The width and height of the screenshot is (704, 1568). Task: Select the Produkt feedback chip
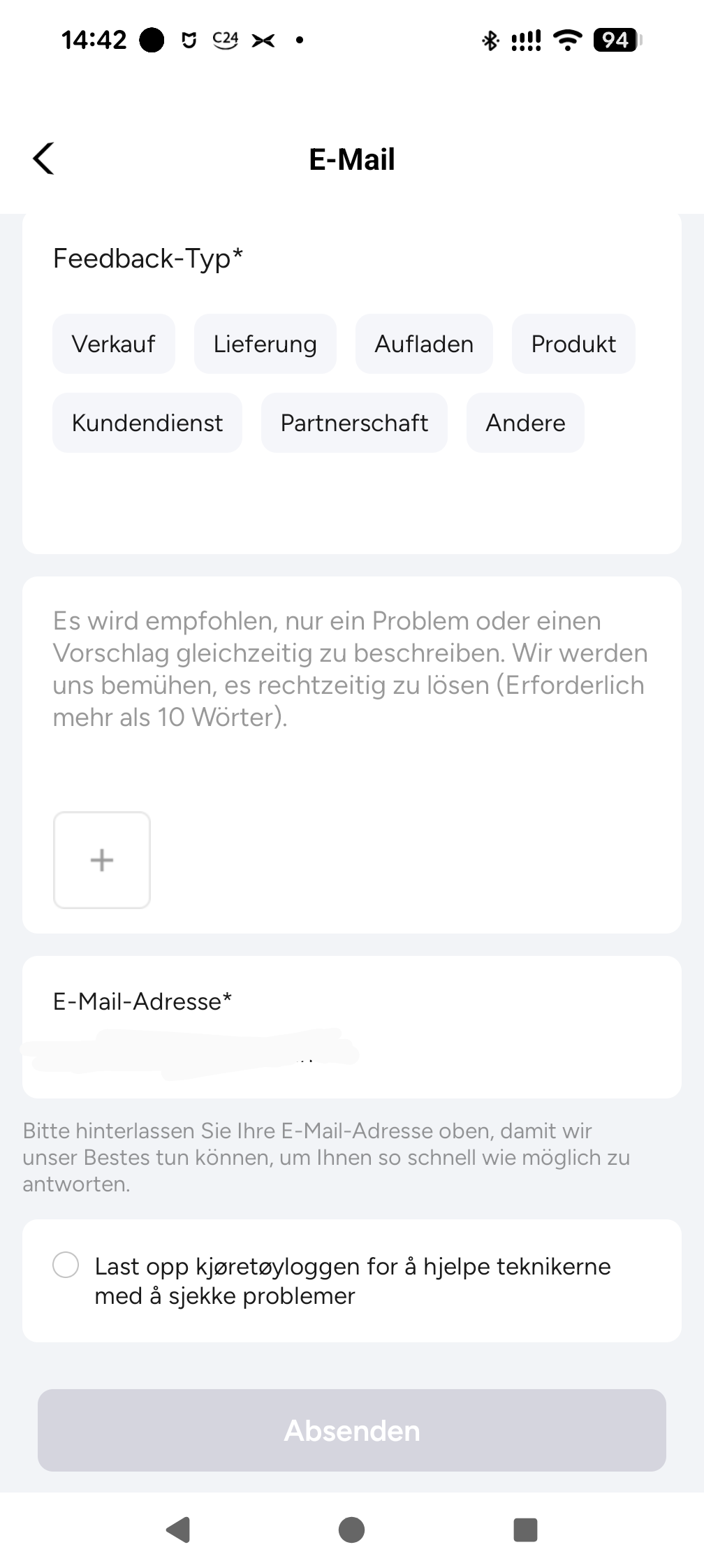[573, 344]
